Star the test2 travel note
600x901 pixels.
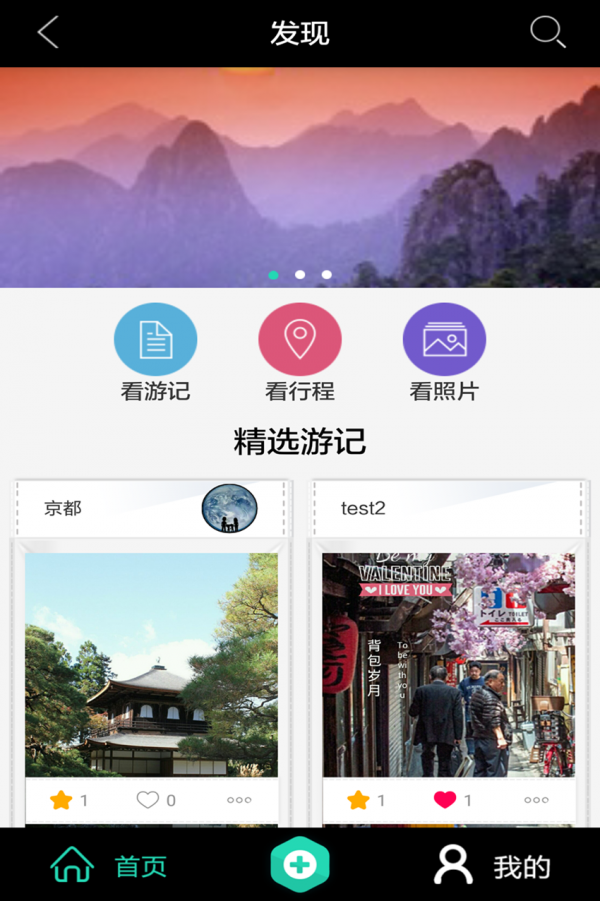(358, 800)
